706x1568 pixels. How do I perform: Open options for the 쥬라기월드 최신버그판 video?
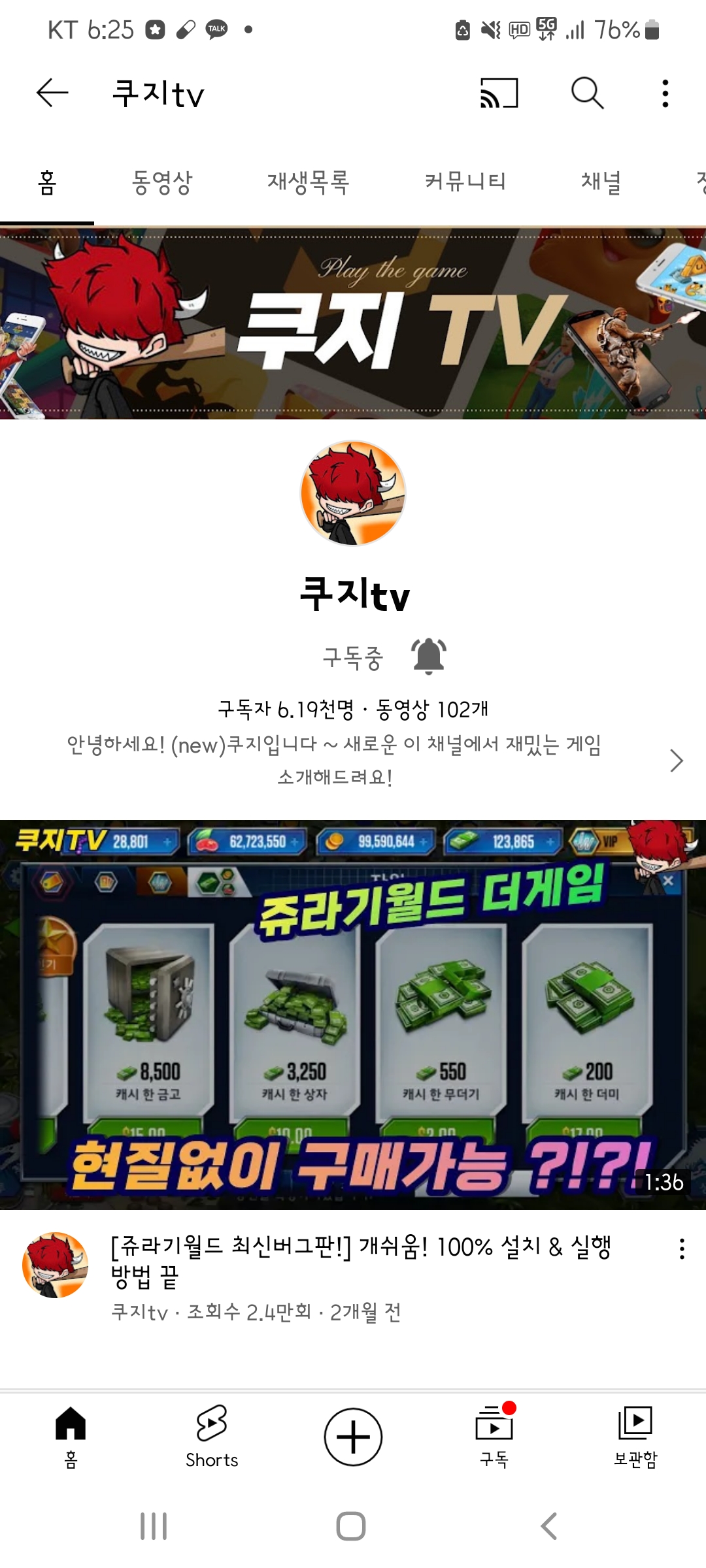point(682,1249)
